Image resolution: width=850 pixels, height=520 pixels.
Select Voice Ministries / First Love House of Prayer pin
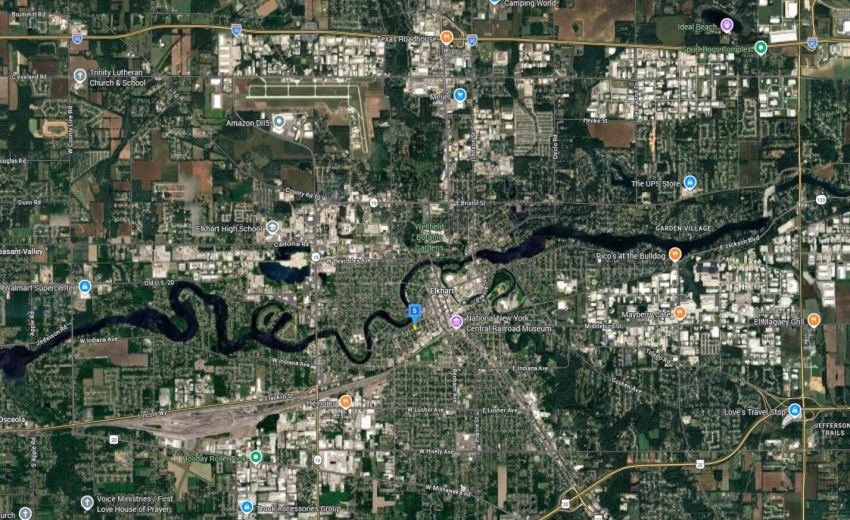(87, 501)
